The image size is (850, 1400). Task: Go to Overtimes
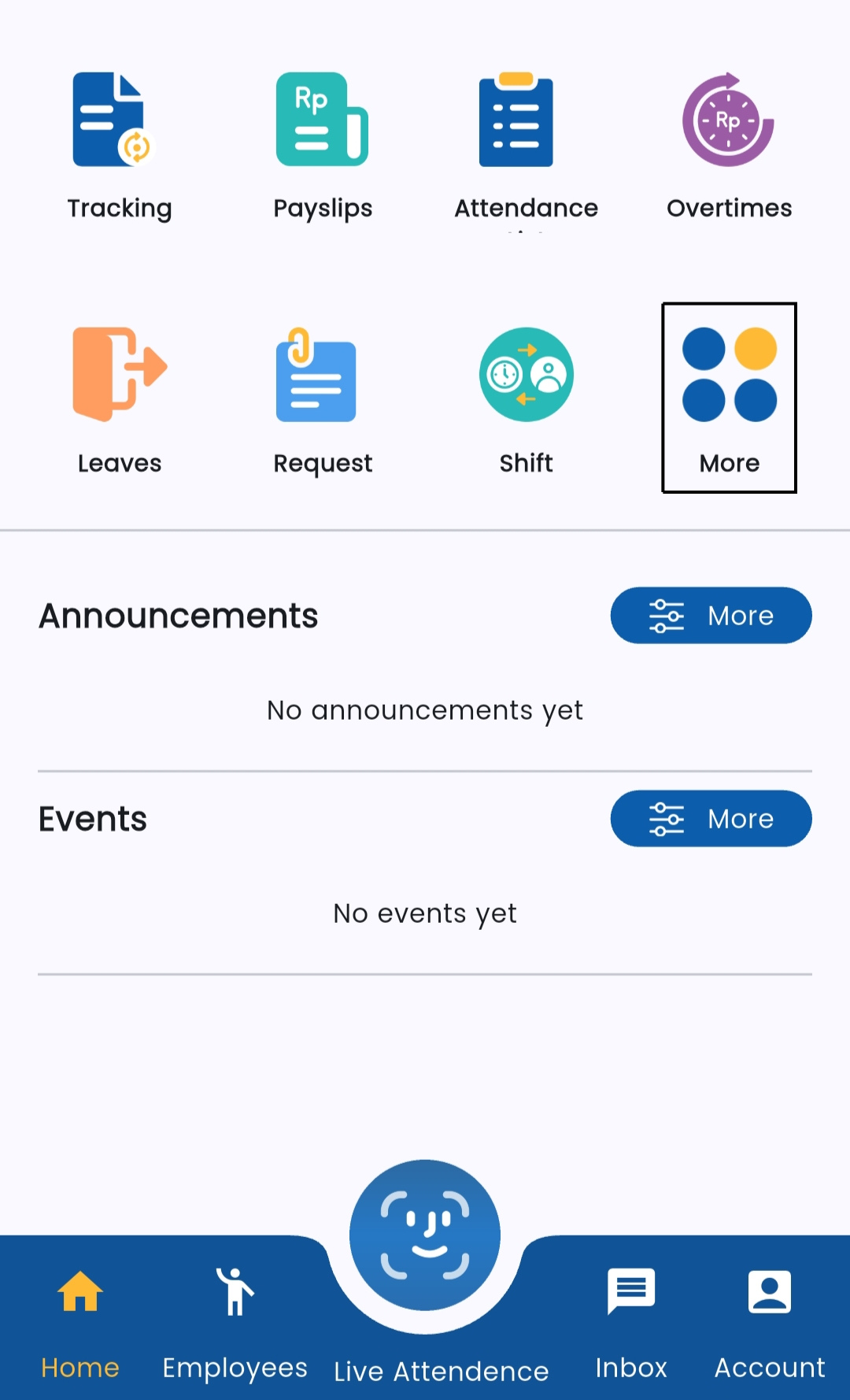[x=729, y=146]
